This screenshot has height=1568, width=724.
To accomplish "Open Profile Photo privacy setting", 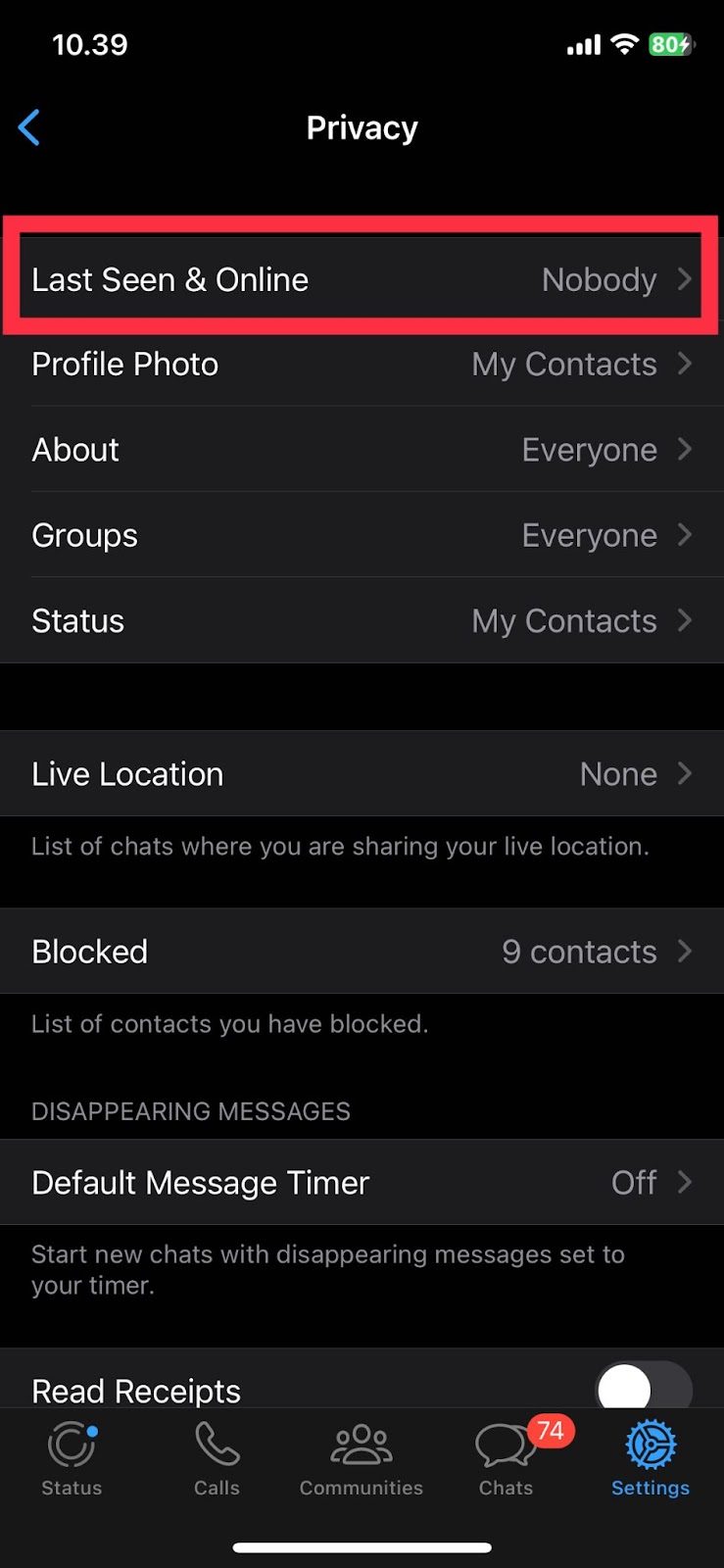I will click(x=362, y=364).
